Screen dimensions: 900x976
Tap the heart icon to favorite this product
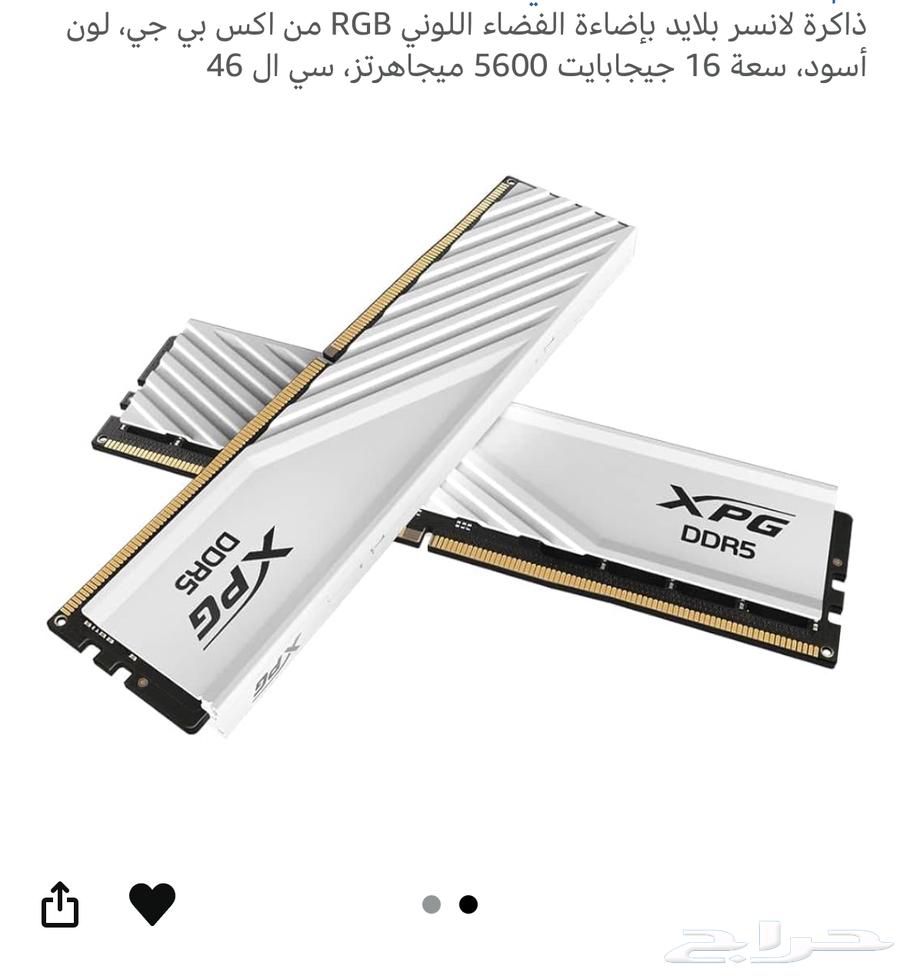coord(152,905)
